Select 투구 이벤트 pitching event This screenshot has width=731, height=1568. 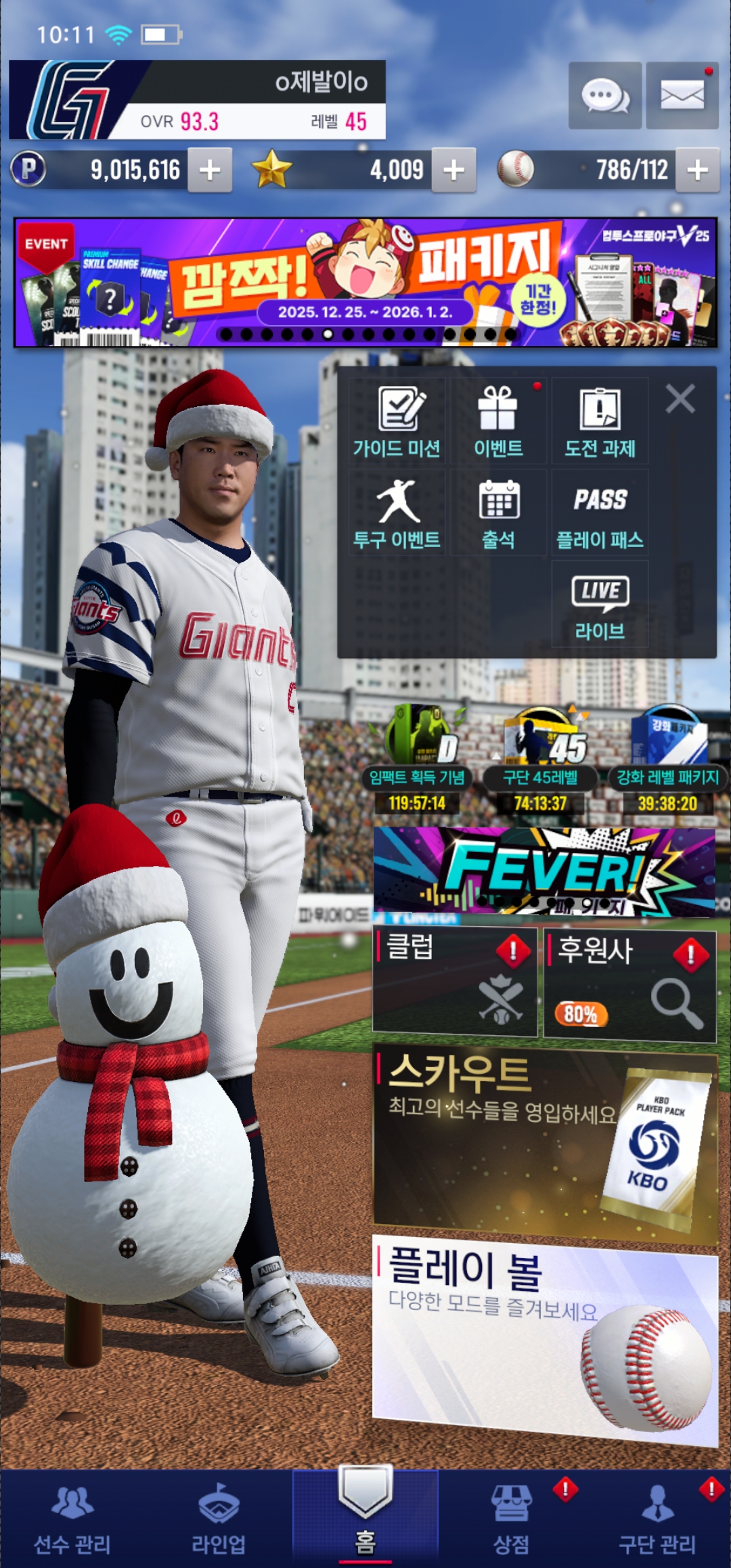tap(397, 513)
